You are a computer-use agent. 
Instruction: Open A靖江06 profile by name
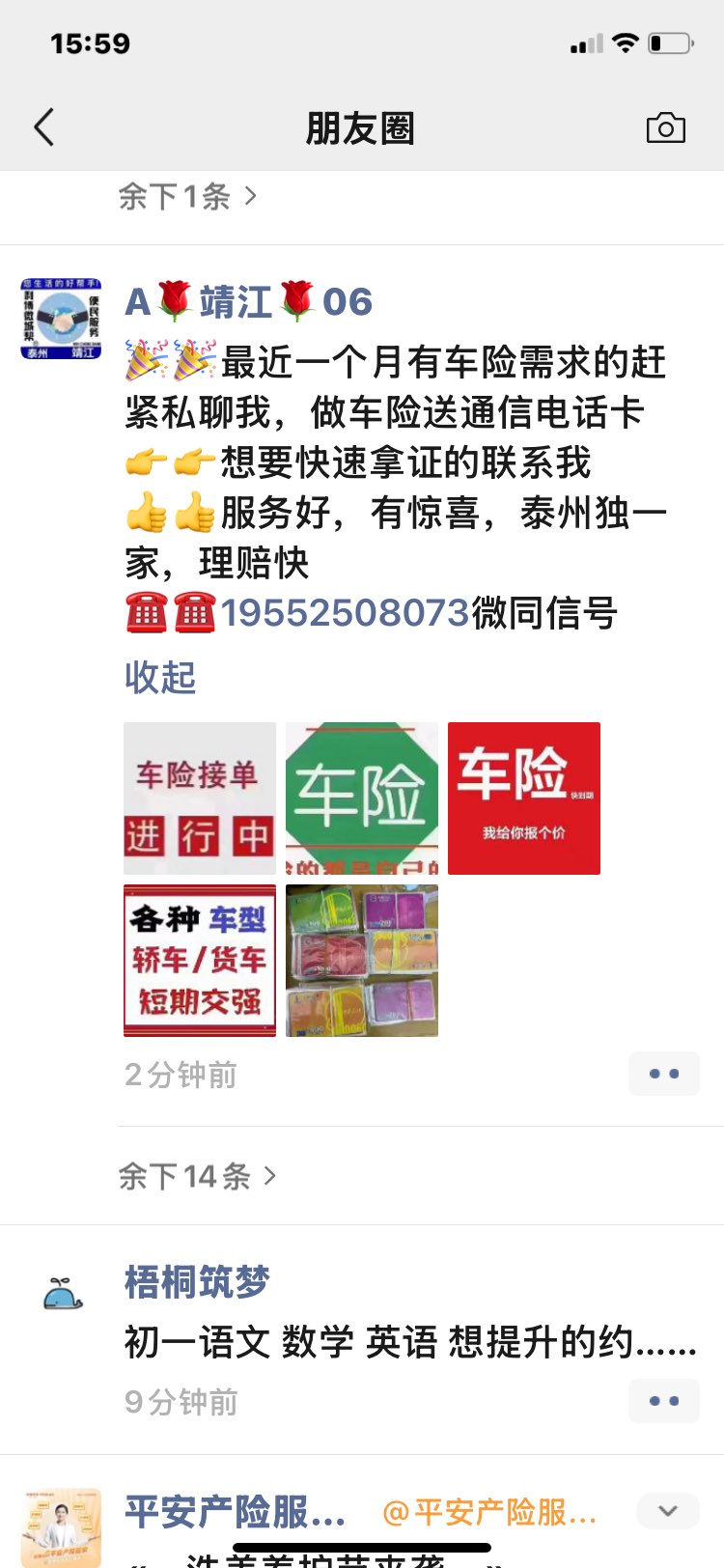pyautogui.click(x=249, y=302)
